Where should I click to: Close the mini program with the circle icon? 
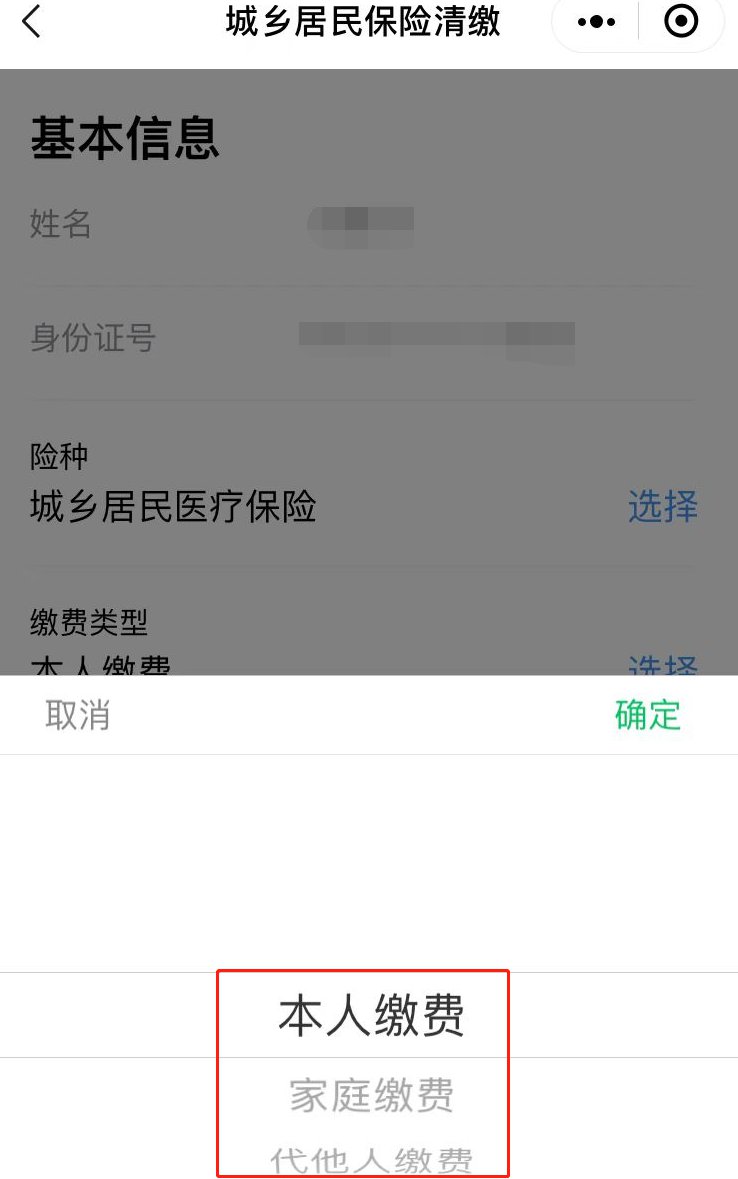pyautogui.click(x=681, y=21)
